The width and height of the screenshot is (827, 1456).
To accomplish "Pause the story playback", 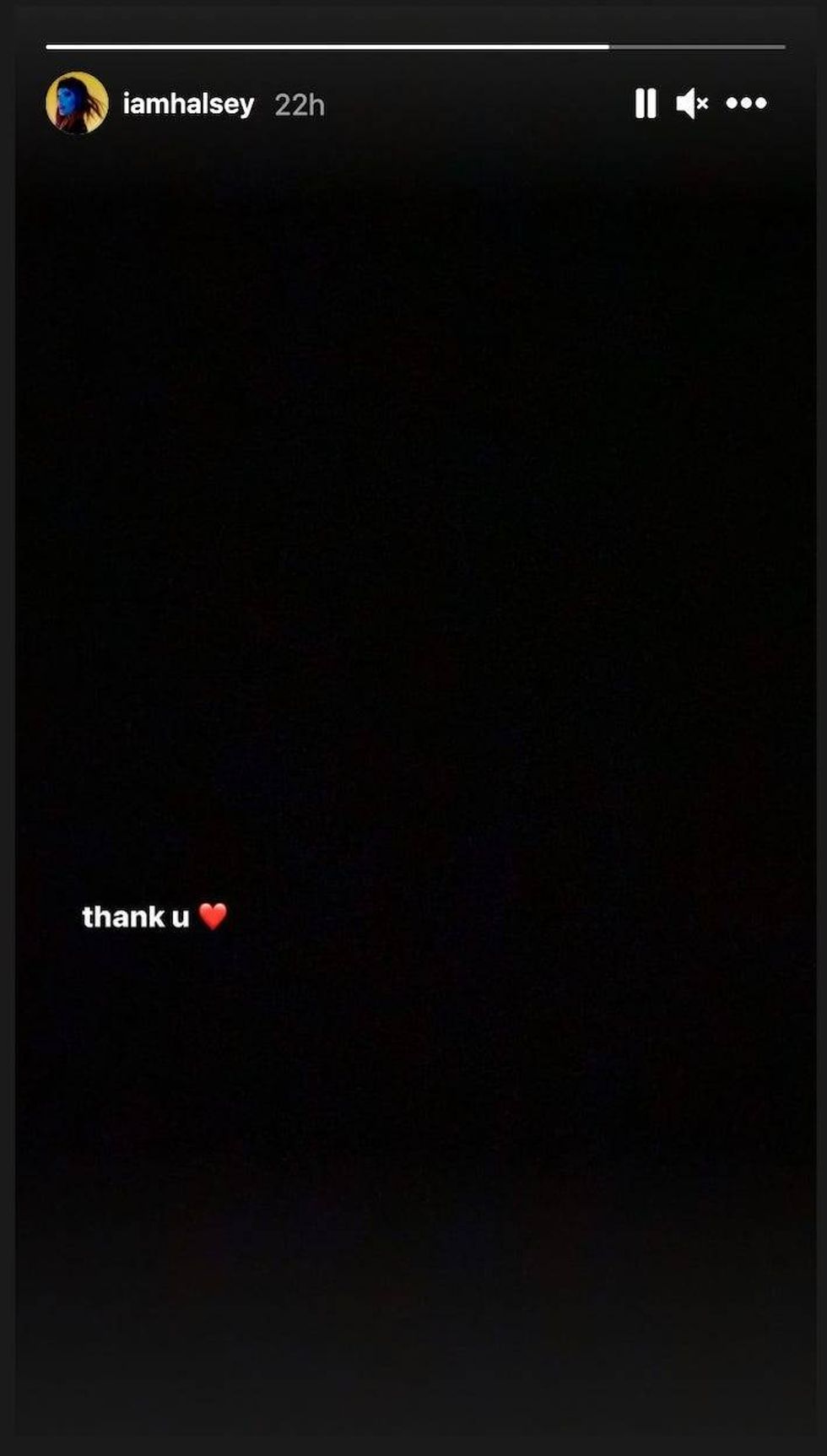I will click(x=646, y=104).
